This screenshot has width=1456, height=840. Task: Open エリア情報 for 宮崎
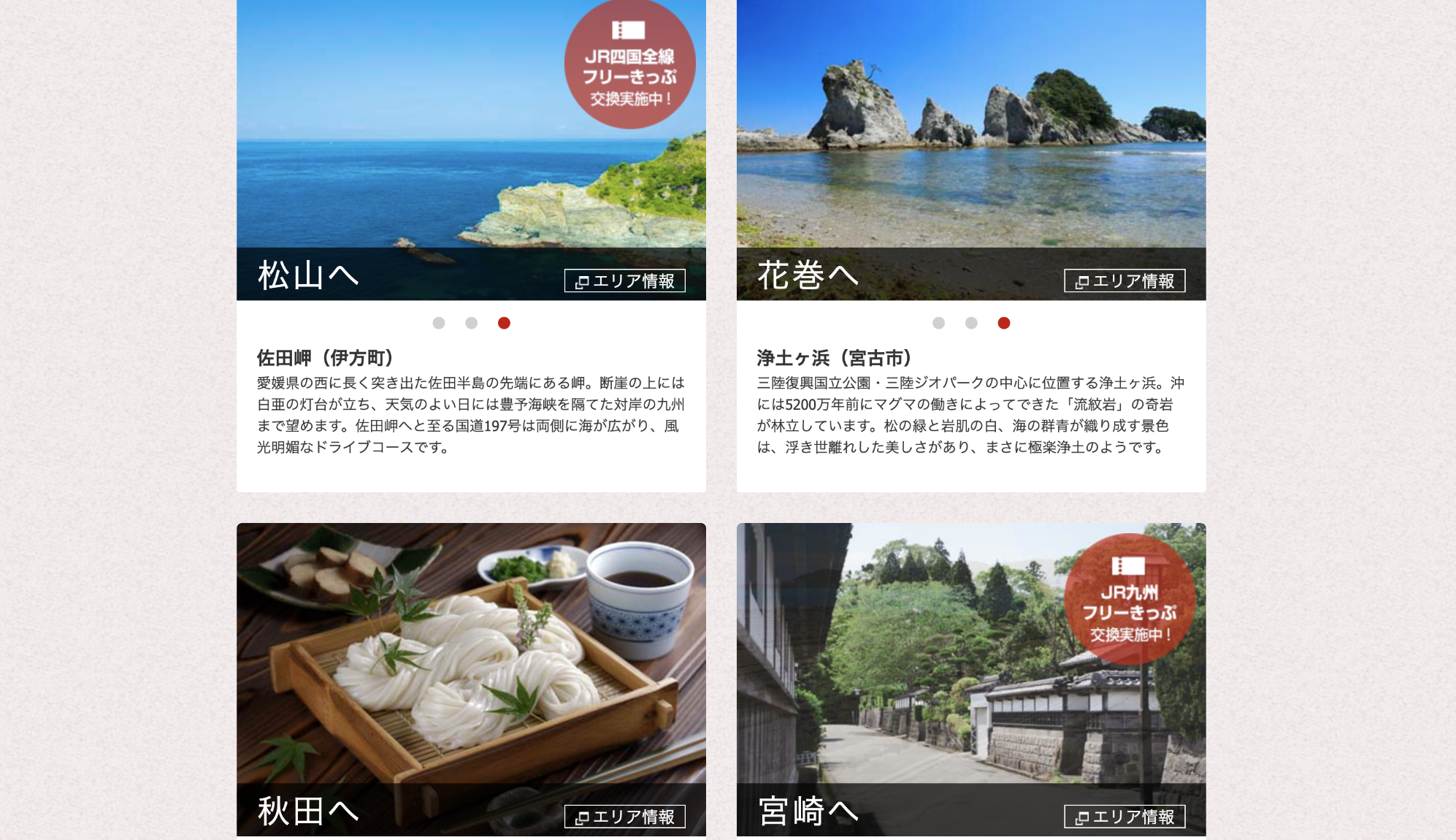pyautogui.click(x=1124, y=816)
